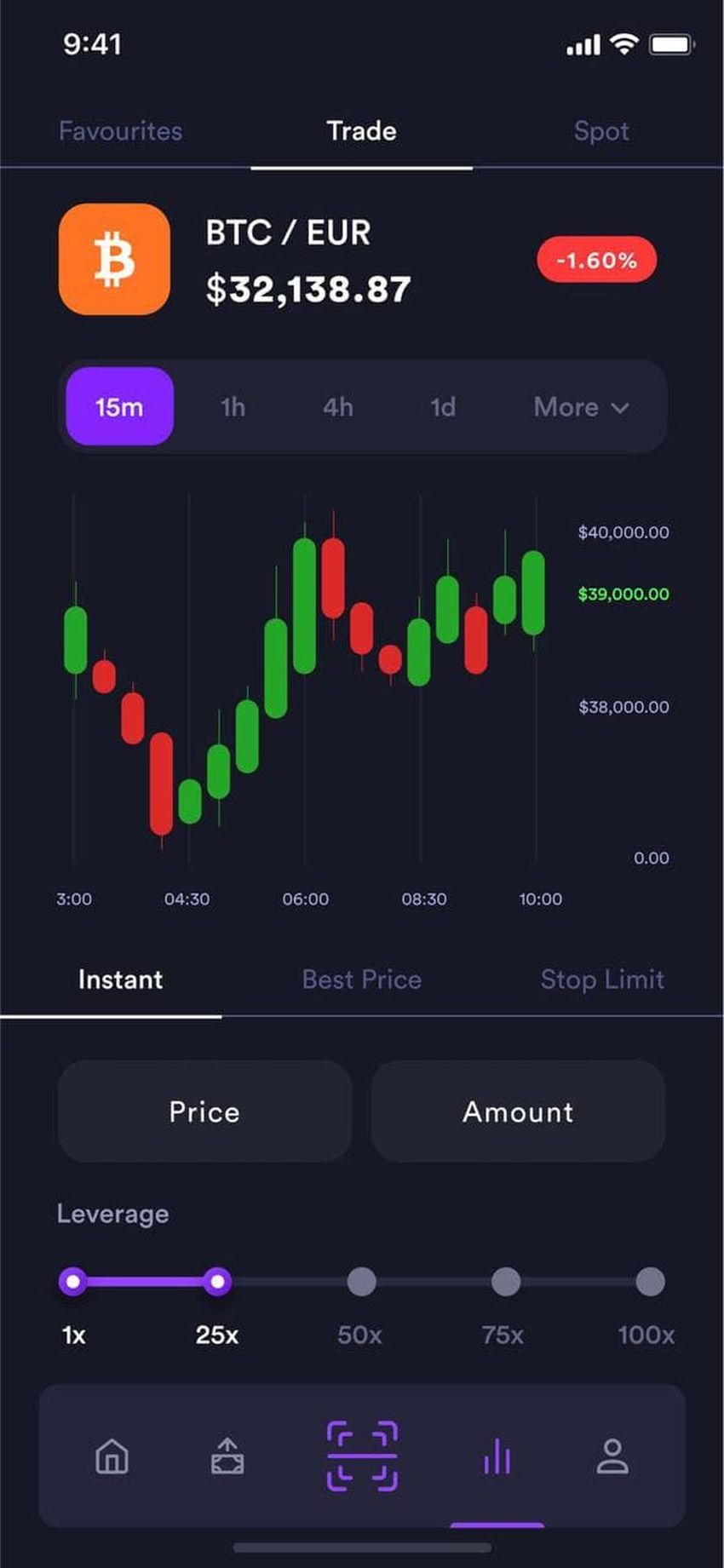Select the 1d chart interval
The height and width of the screenshot is (1568, 724).
coord(442,407)
